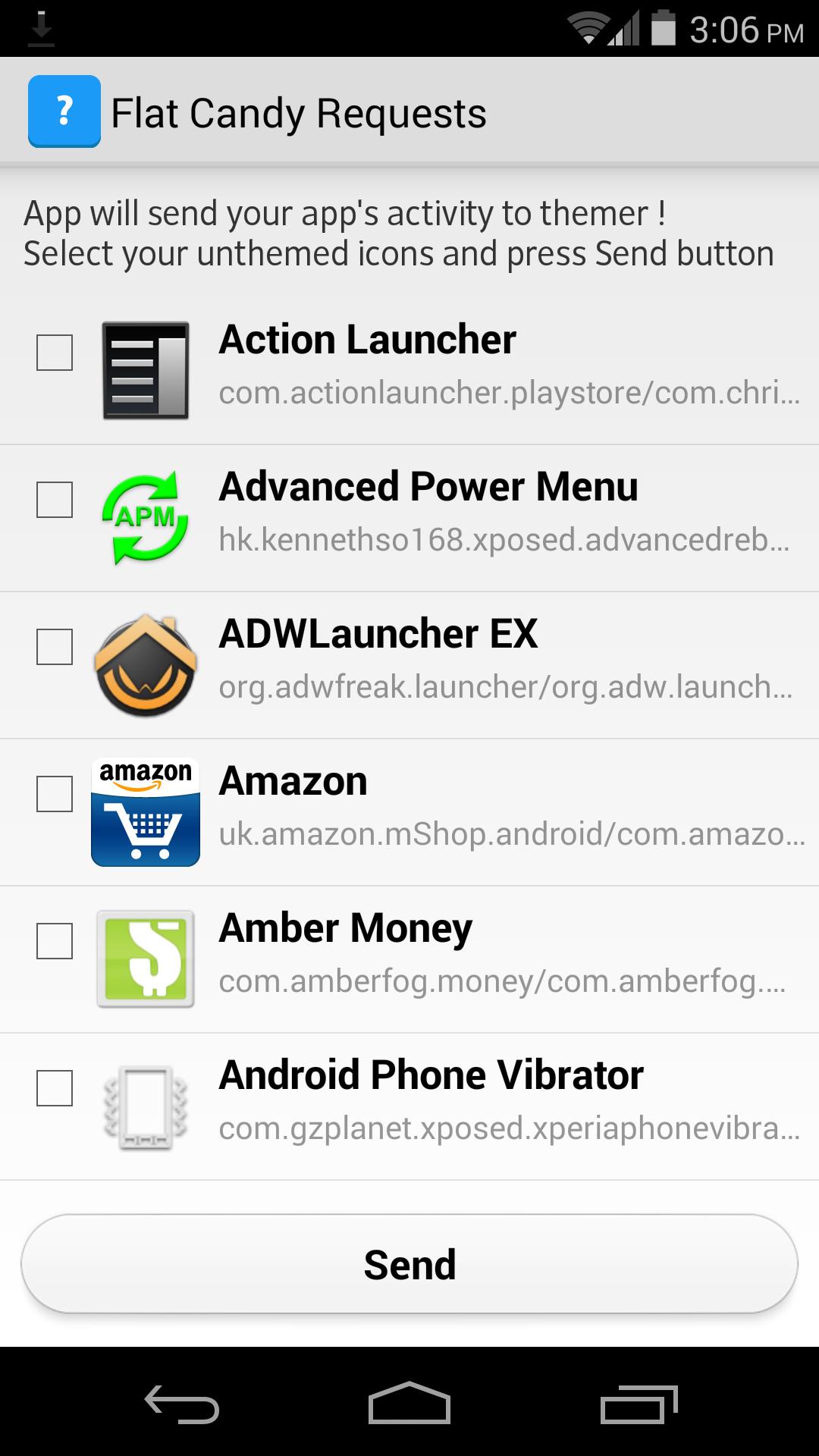This screenshot has height=1456, width=819.
Task: Open the recent apps view
Action: (639, 1403)
